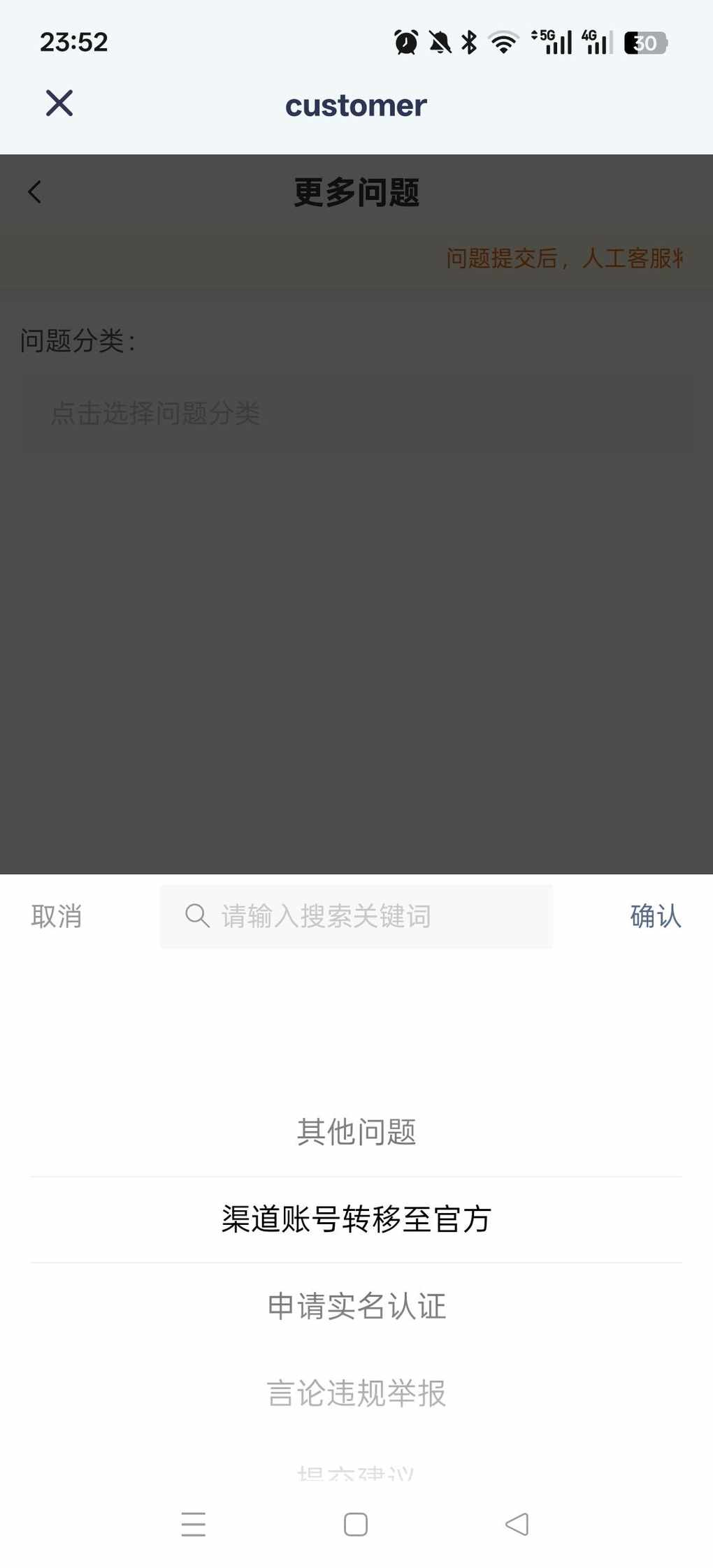Focus the 请输入搜索关键词 search field
The height and width of the screenshot is (1568, 713).
pyautogui.click(x=356, y=916)
